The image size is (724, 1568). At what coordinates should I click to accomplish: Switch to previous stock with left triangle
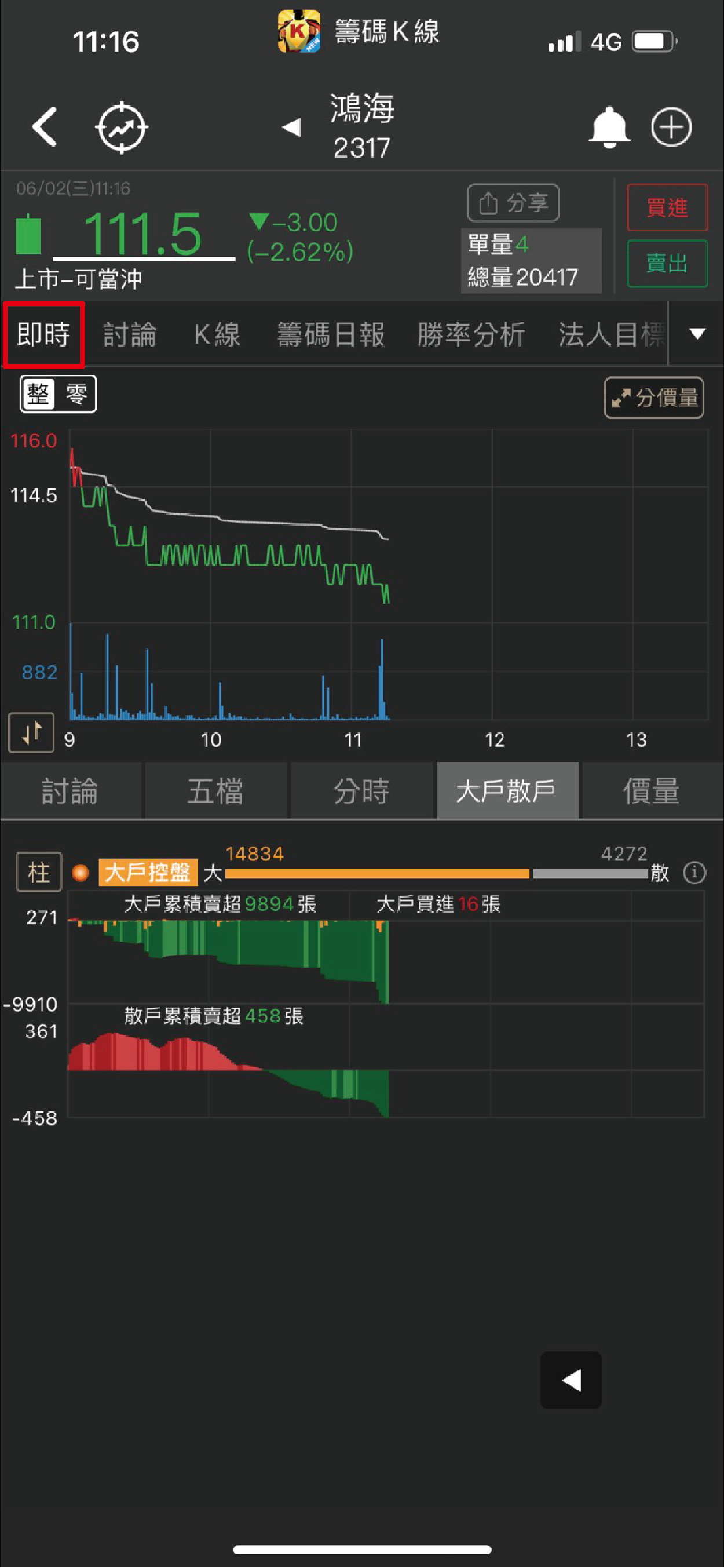coord(292,126)
